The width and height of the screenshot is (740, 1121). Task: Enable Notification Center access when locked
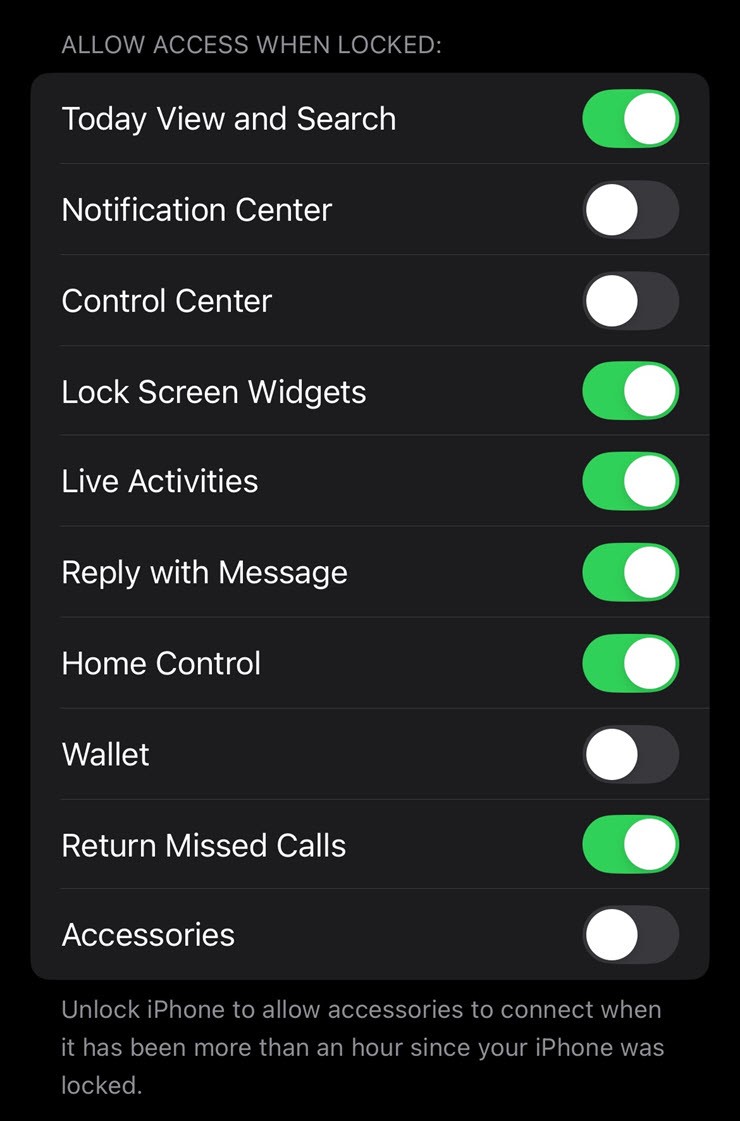pyautogui.click(x=631, y=209)
